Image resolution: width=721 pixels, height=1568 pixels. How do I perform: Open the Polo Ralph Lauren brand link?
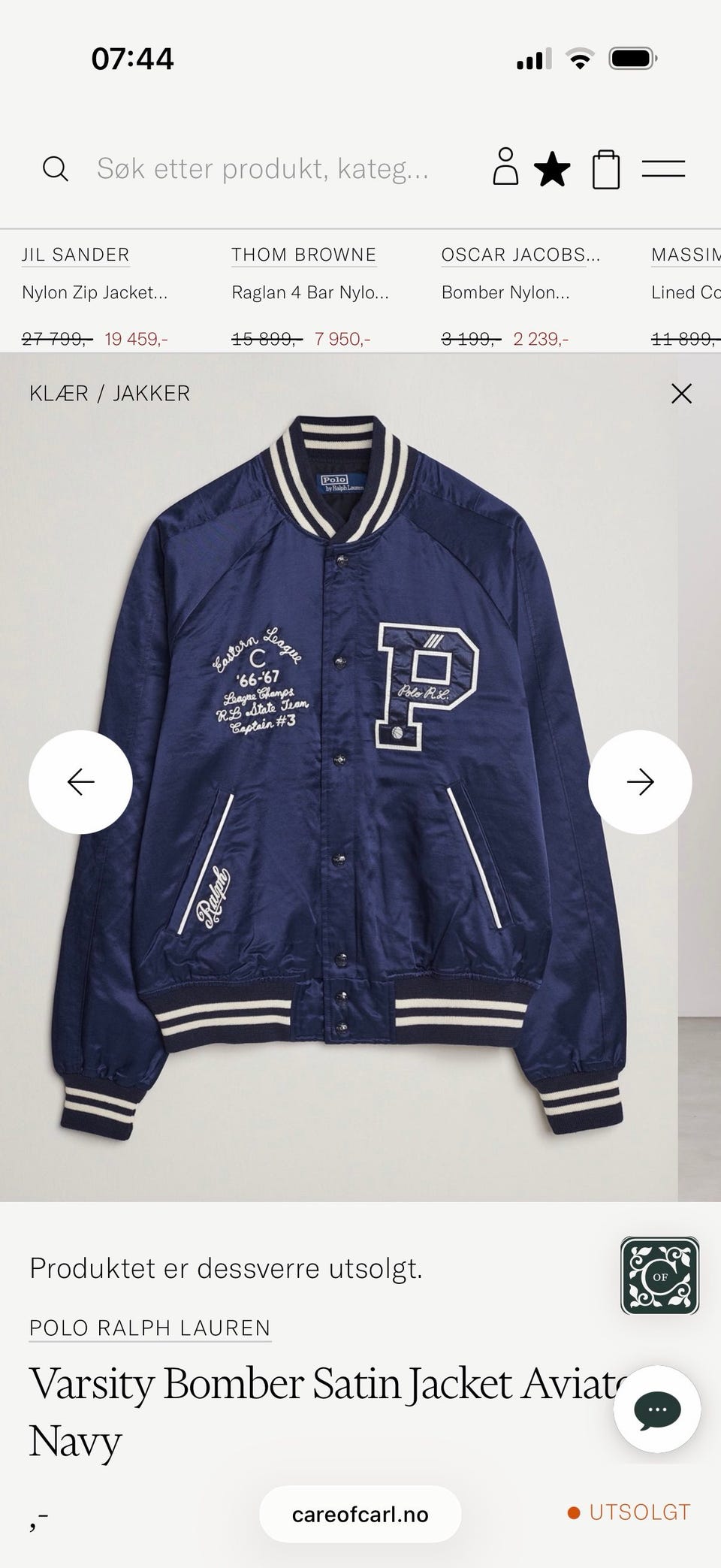pyautogui.click(x=150, y=1328)
